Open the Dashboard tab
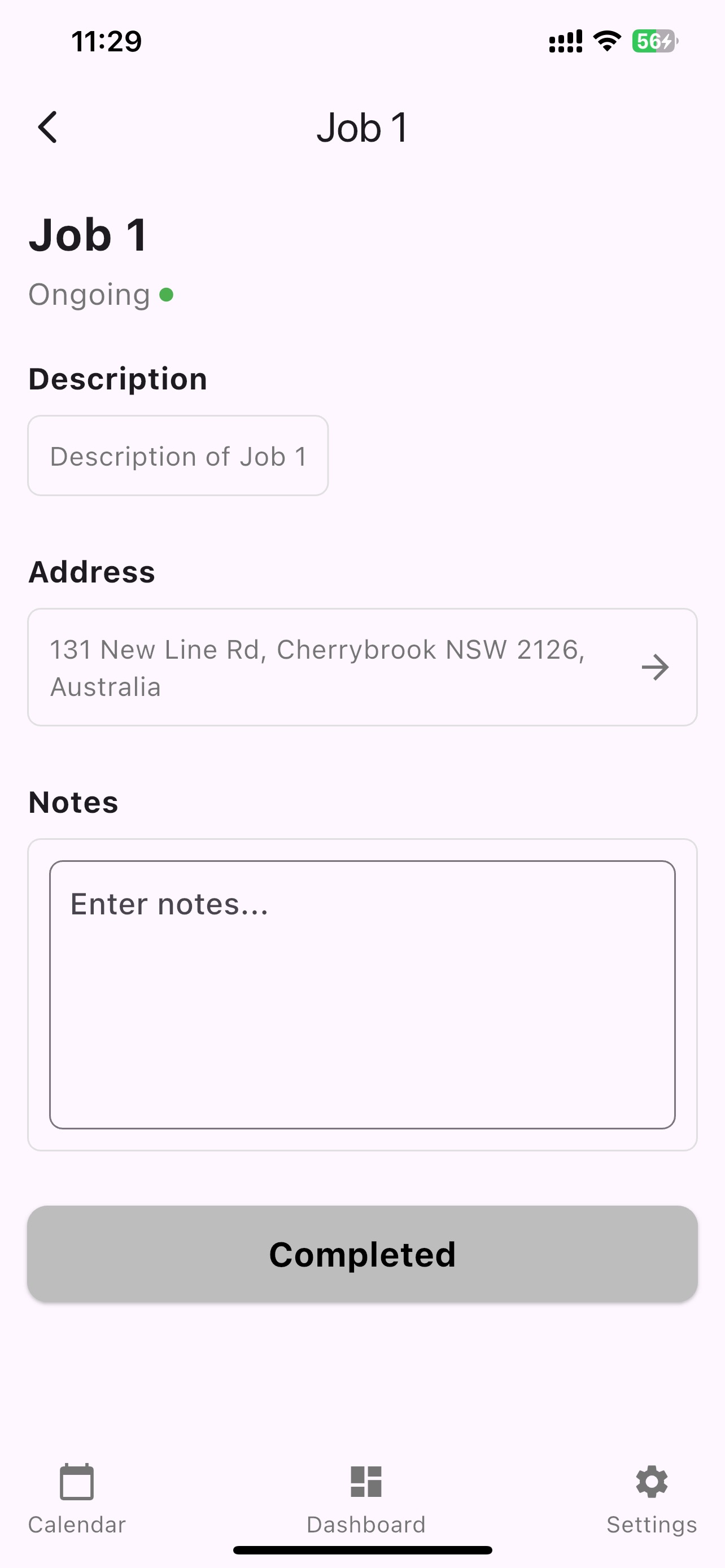This screenshot has width=725, height=1568. [366, 1498]
